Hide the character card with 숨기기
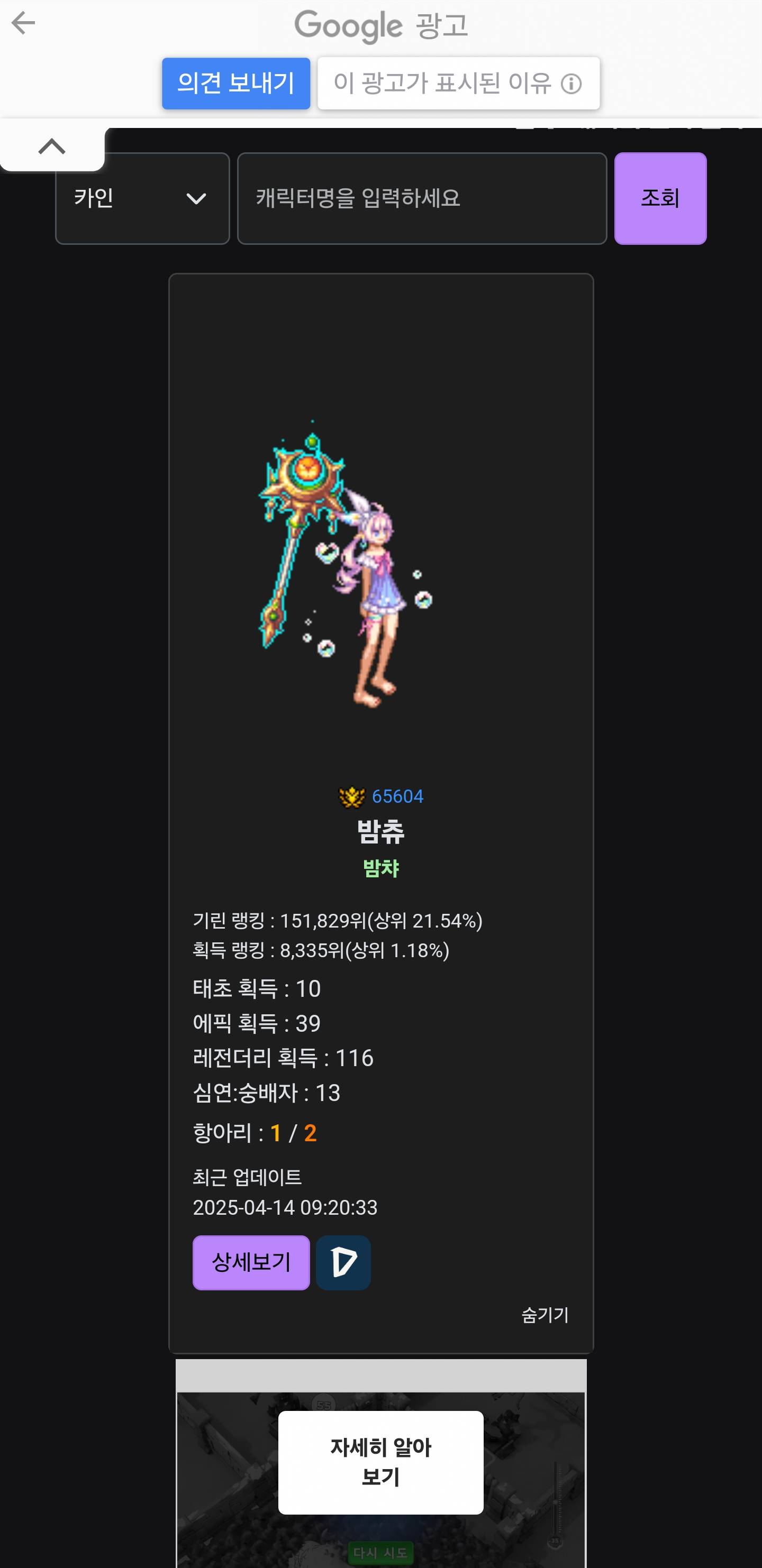The image size is (762, 1568). (x=545, y=1315)
